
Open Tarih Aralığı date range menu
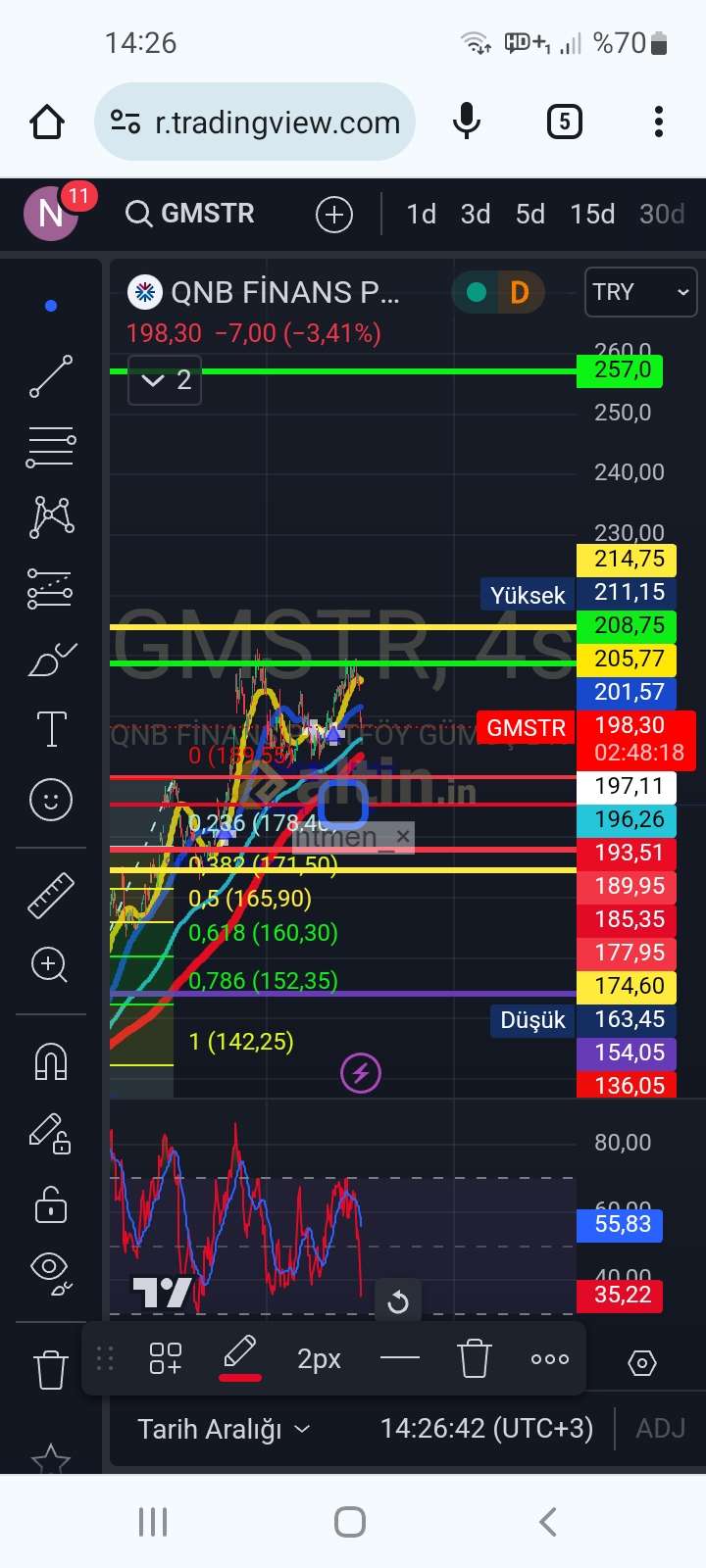click(x=224, y=1429)
